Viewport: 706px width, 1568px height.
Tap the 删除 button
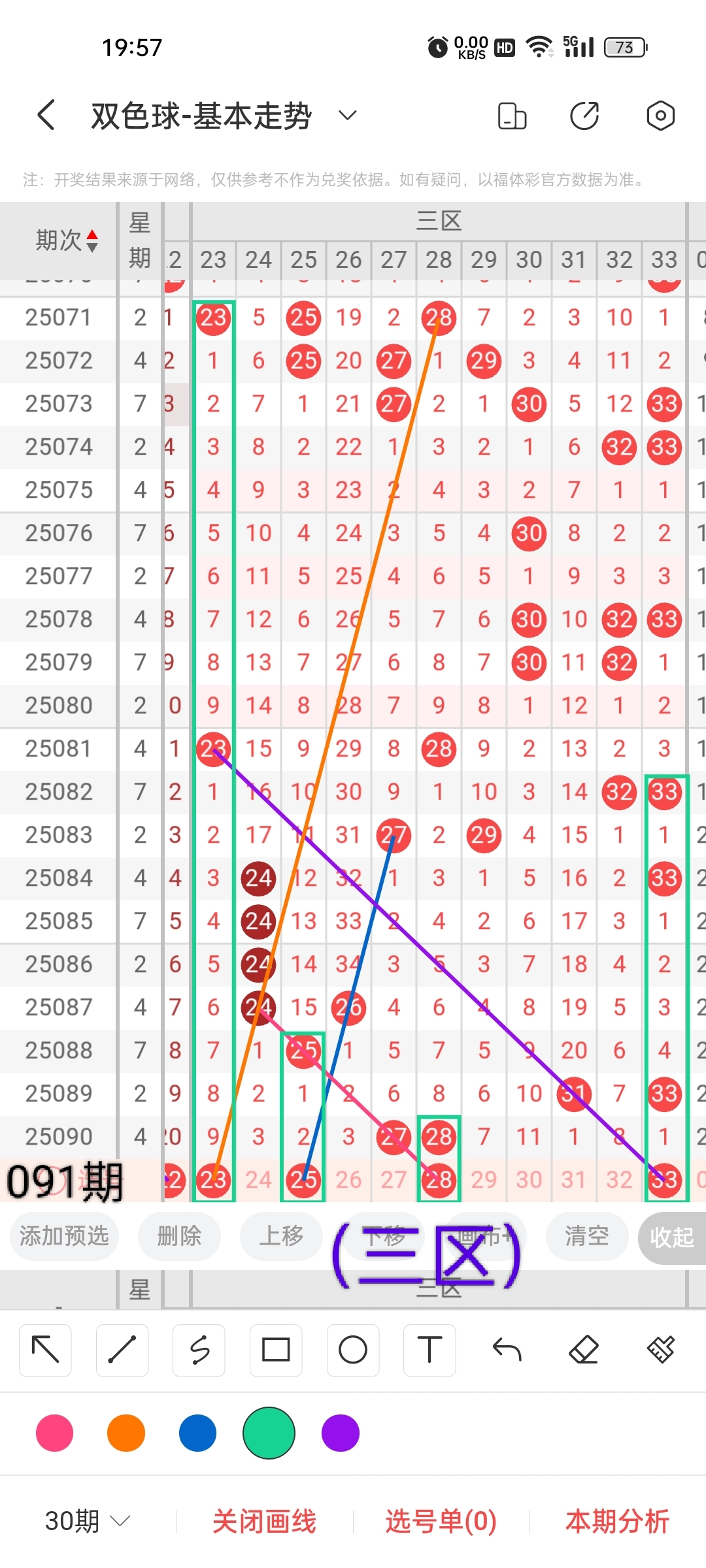(179, 1236)
